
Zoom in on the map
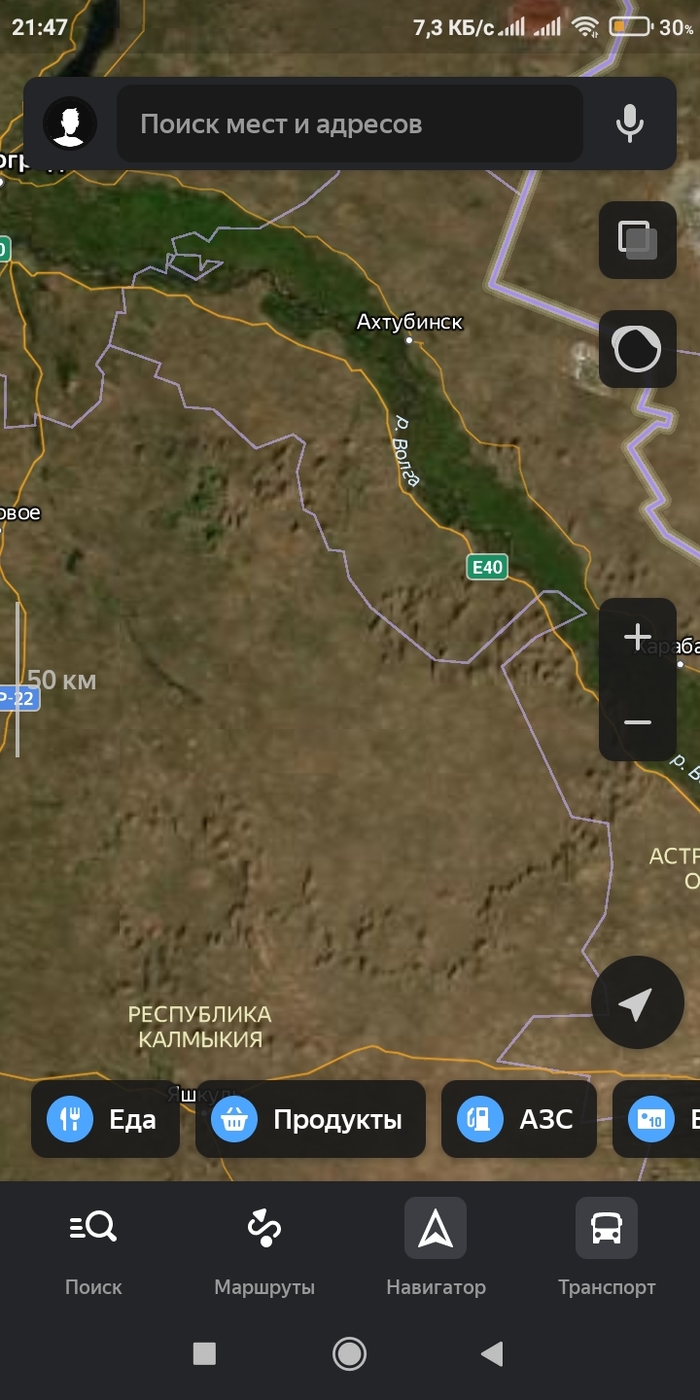tap(637, 638)
